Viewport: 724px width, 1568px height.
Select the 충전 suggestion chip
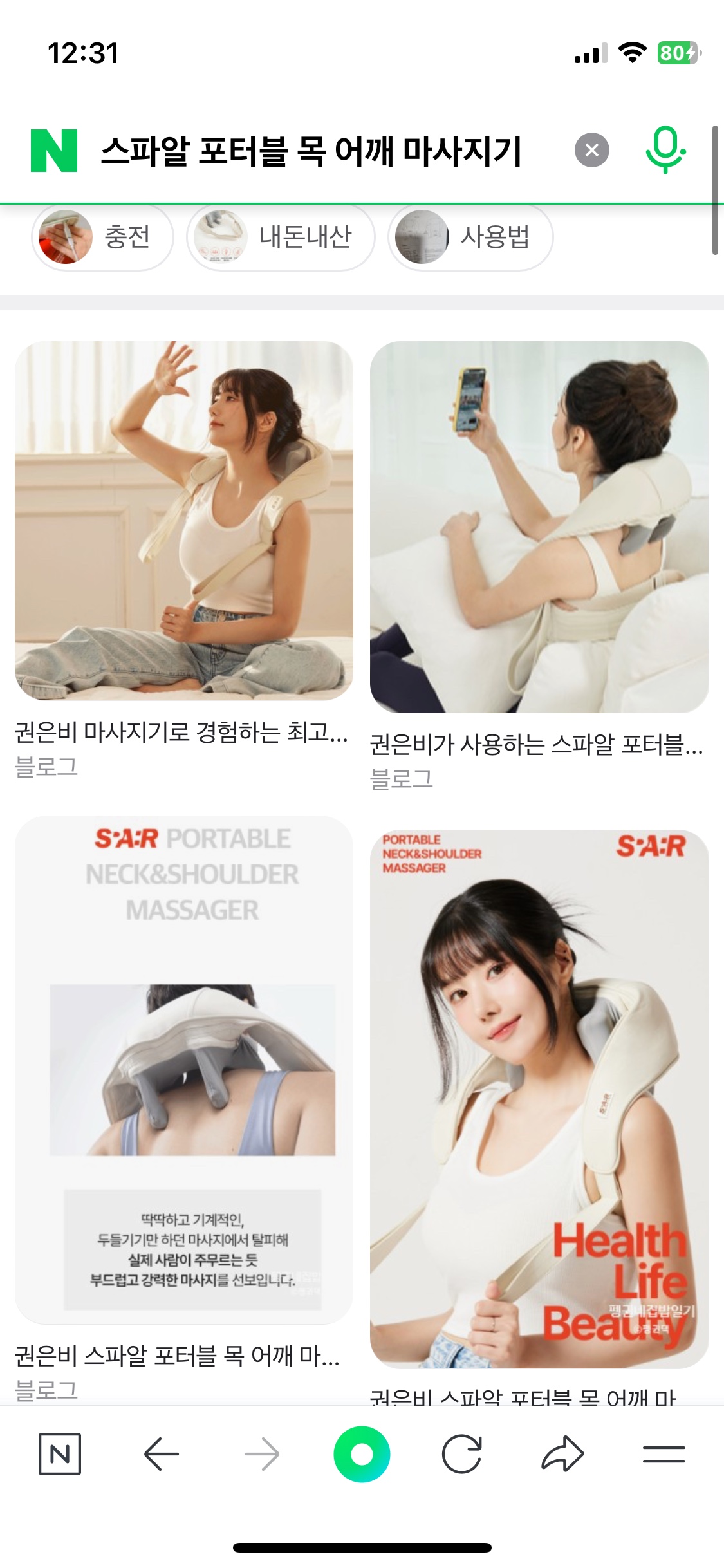[102, 237]
